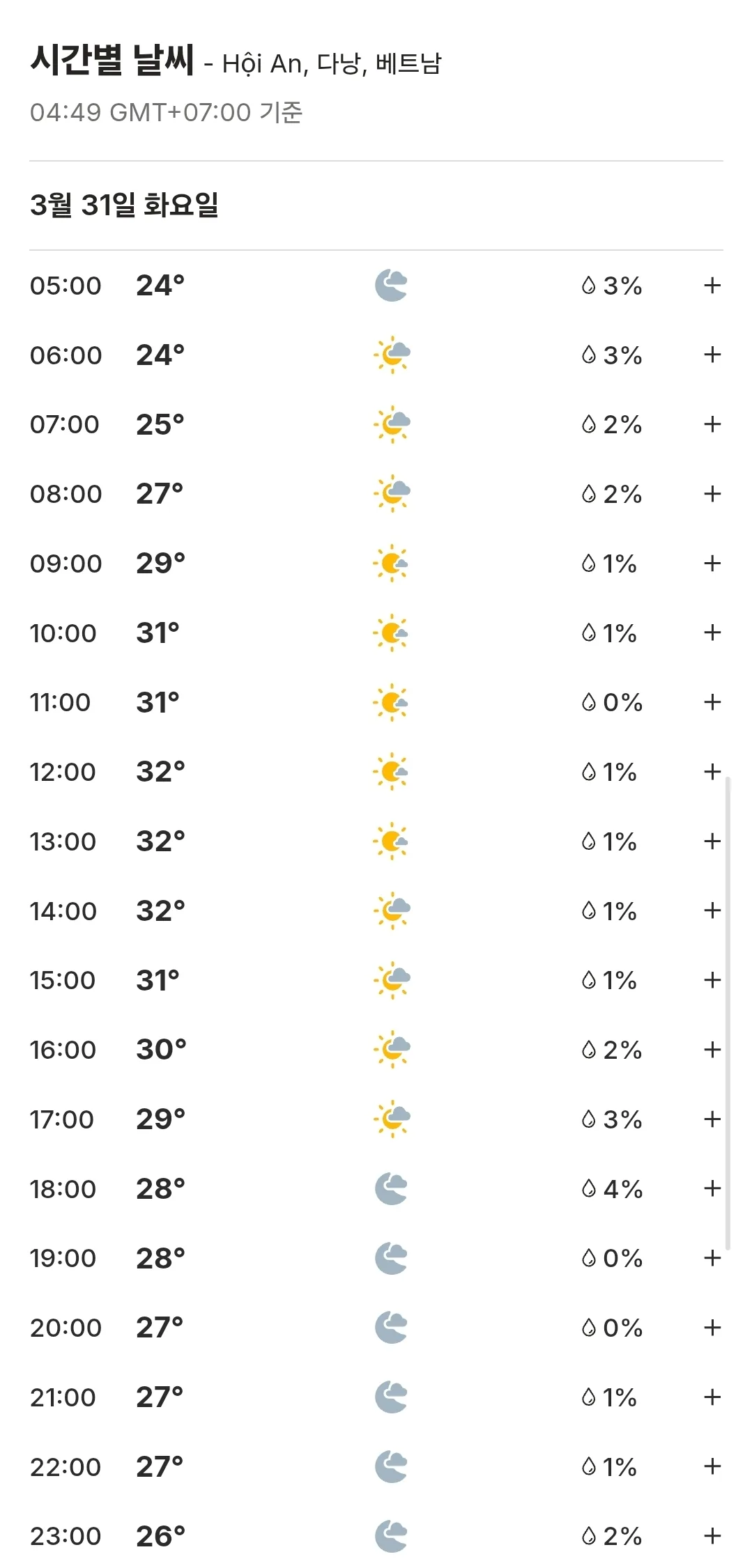Show details for the 15:00 forecast

coord(712,980)
